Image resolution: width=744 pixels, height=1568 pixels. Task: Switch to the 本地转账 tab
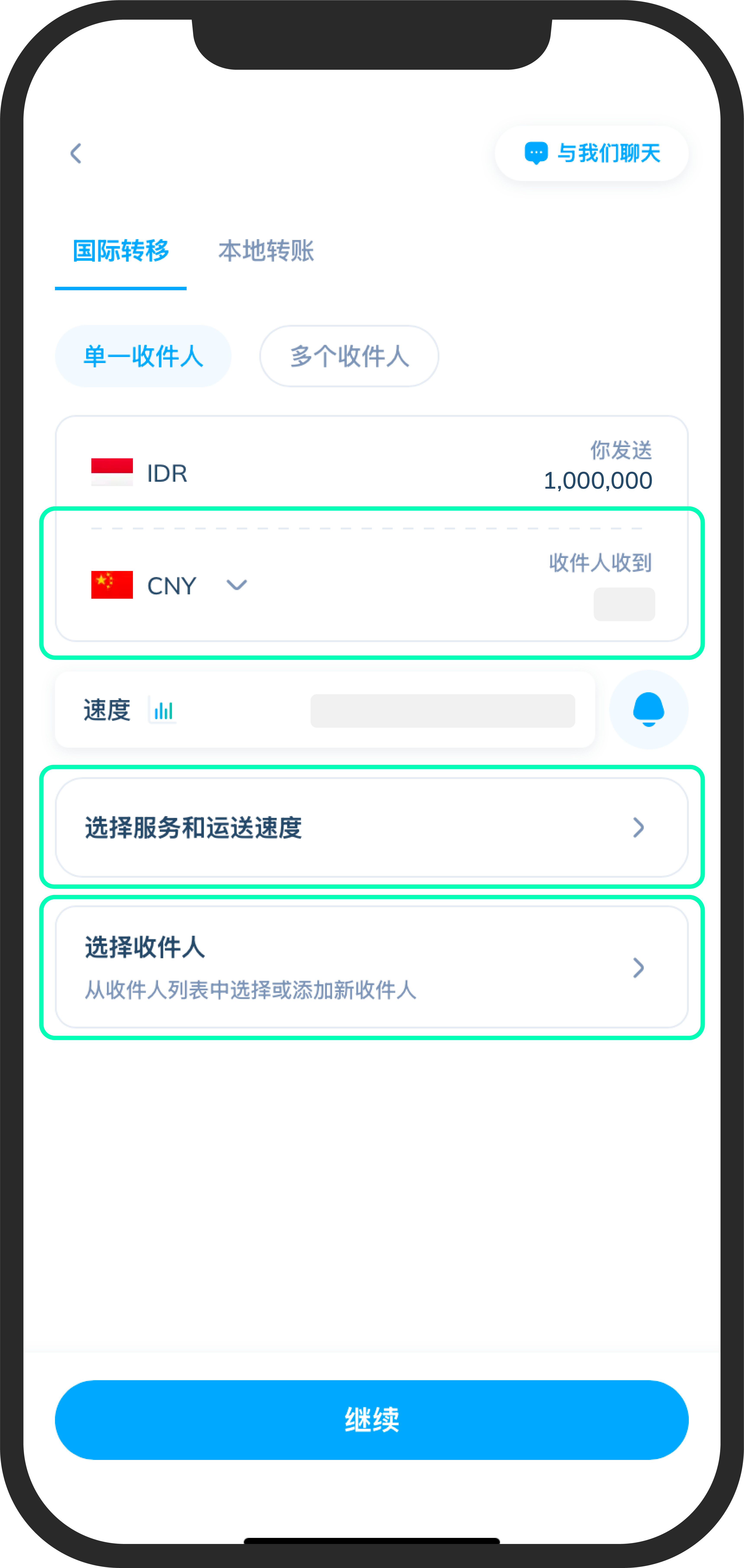tap(266, 251)
